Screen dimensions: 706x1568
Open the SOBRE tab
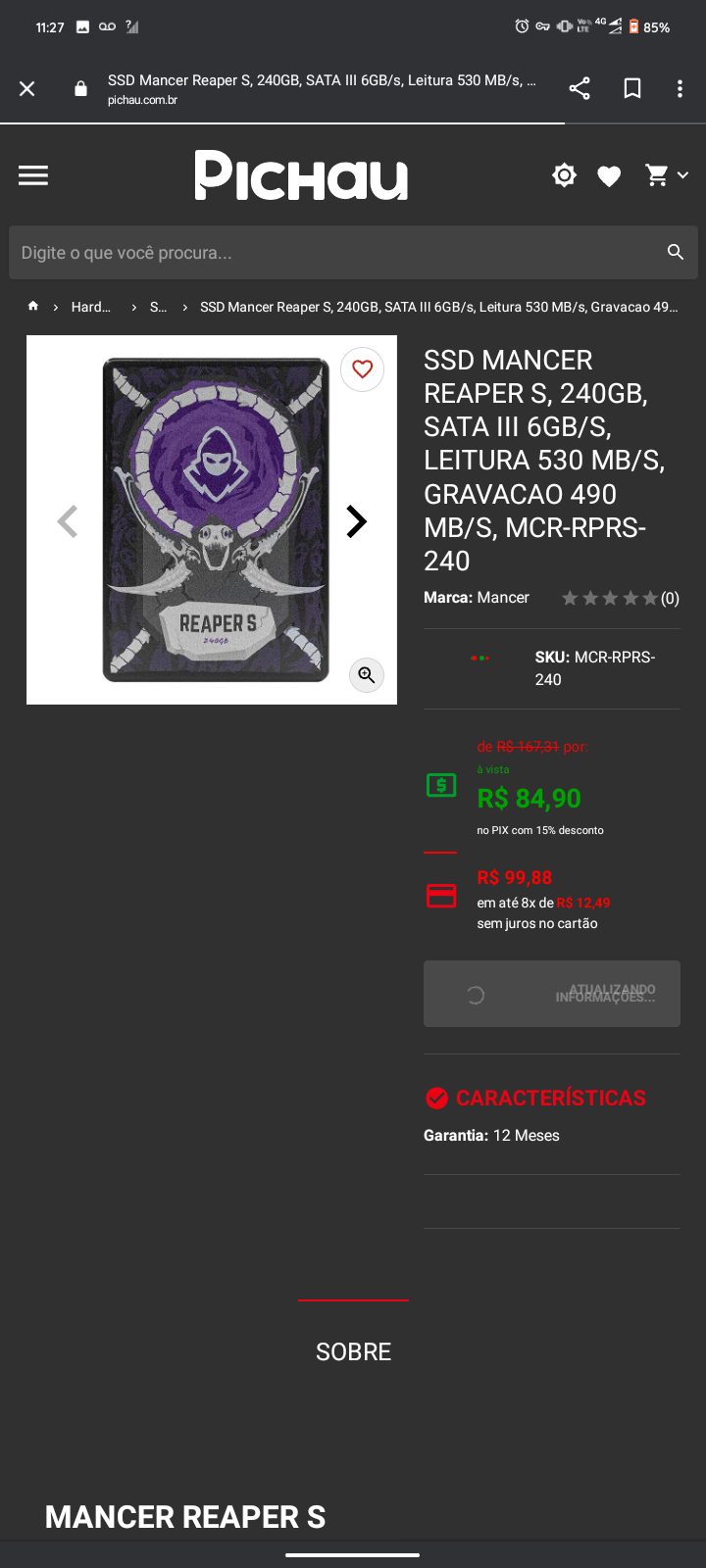[353, 1351]
